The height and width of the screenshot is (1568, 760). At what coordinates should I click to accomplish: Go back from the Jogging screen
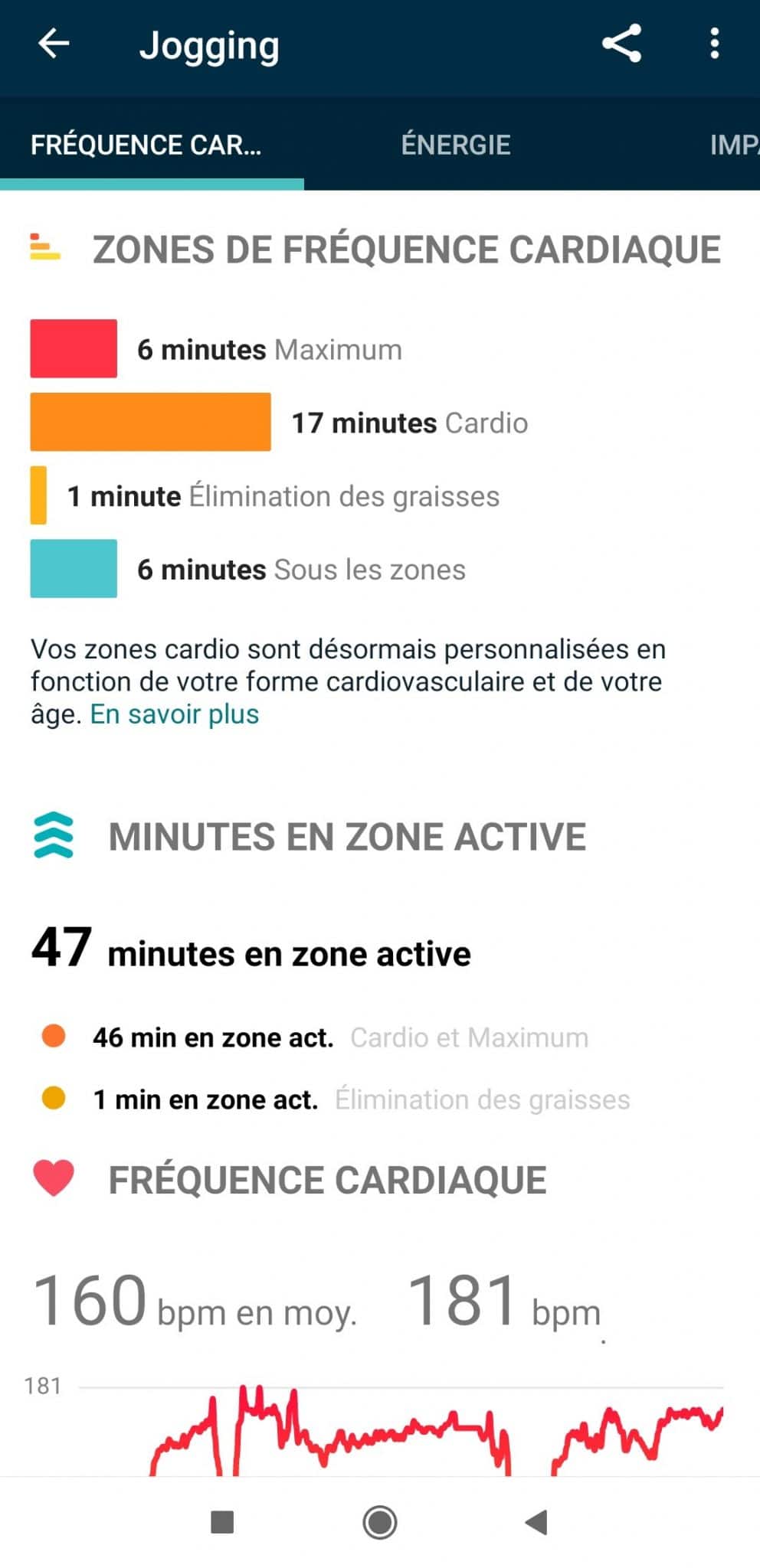pos(54,44)
